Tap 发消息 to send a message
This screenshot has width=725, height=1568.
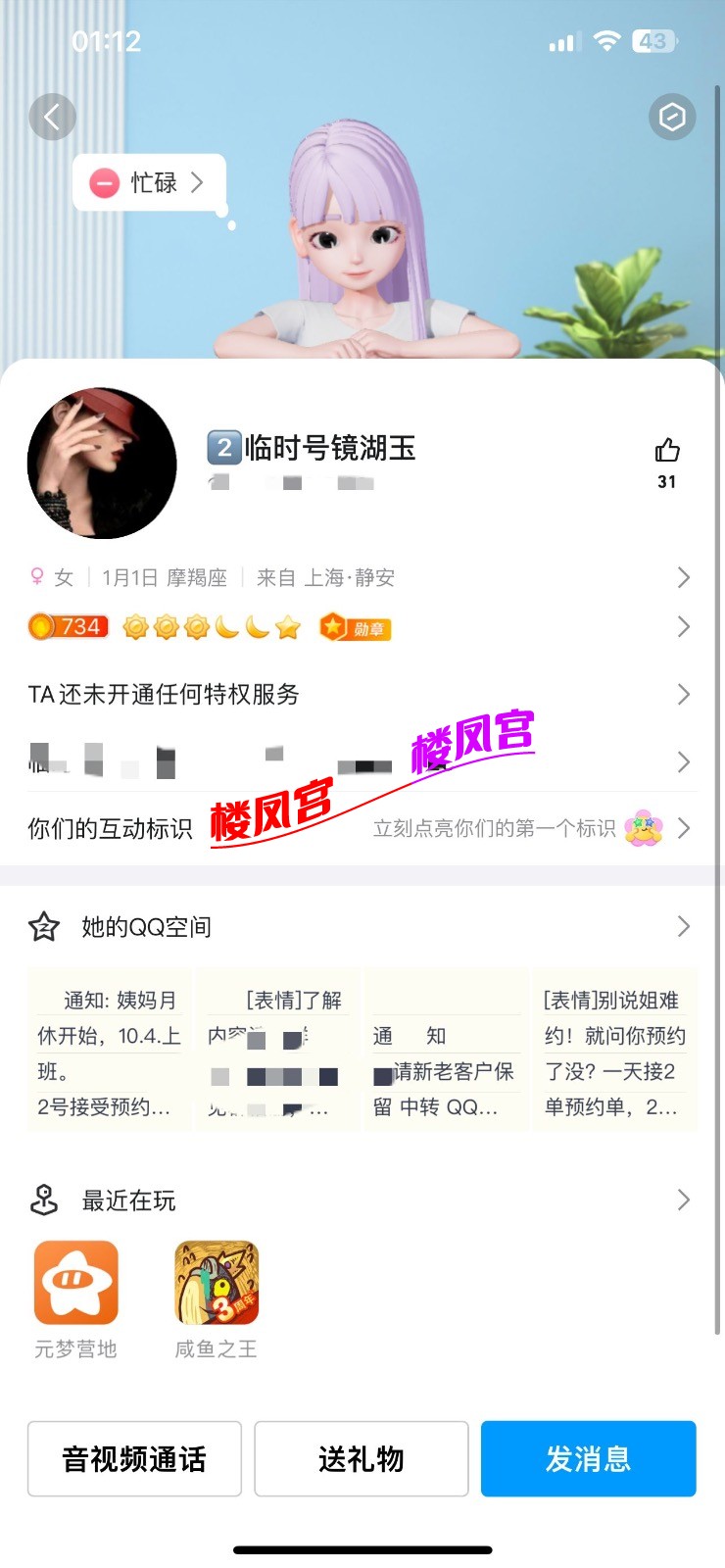(588, 1459)
